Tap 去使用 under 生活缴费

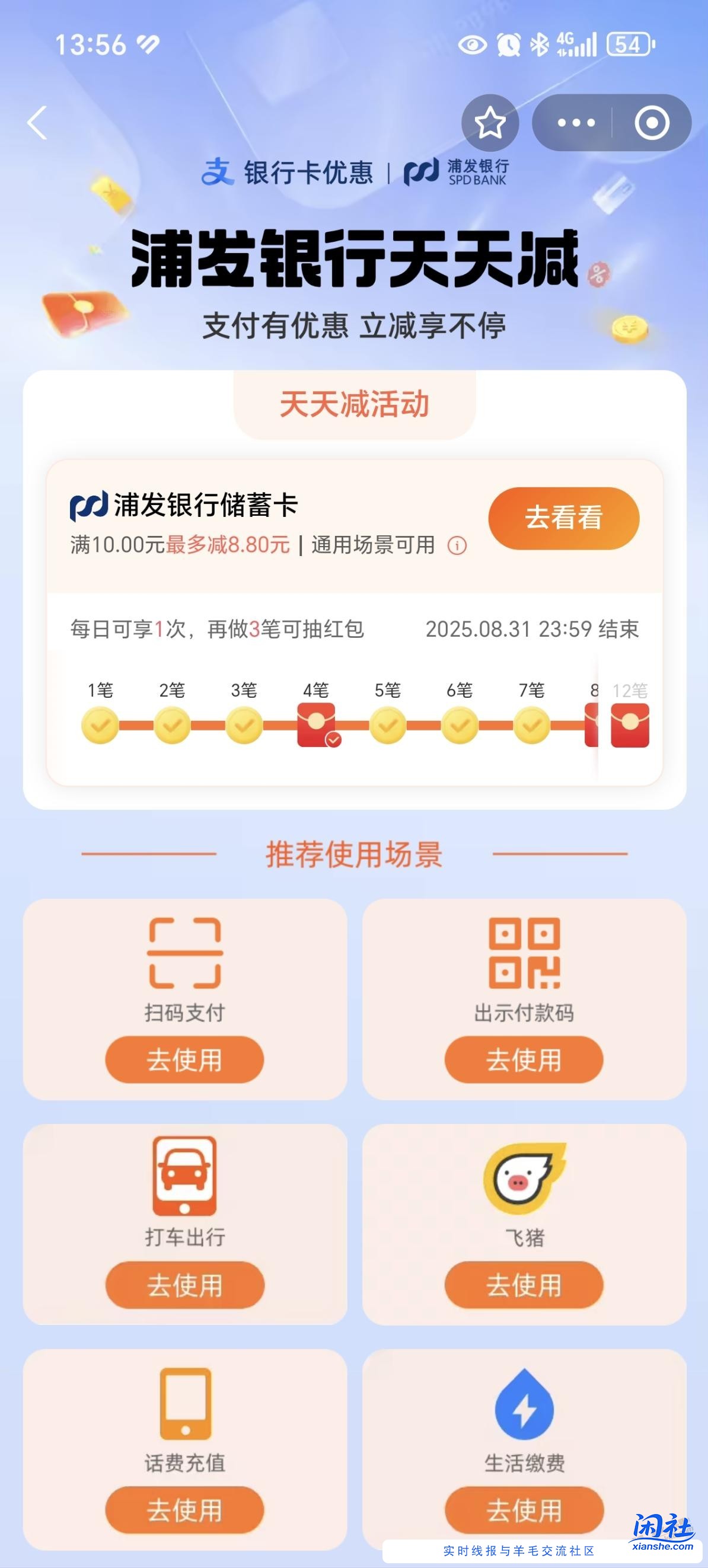[524, 1510]
